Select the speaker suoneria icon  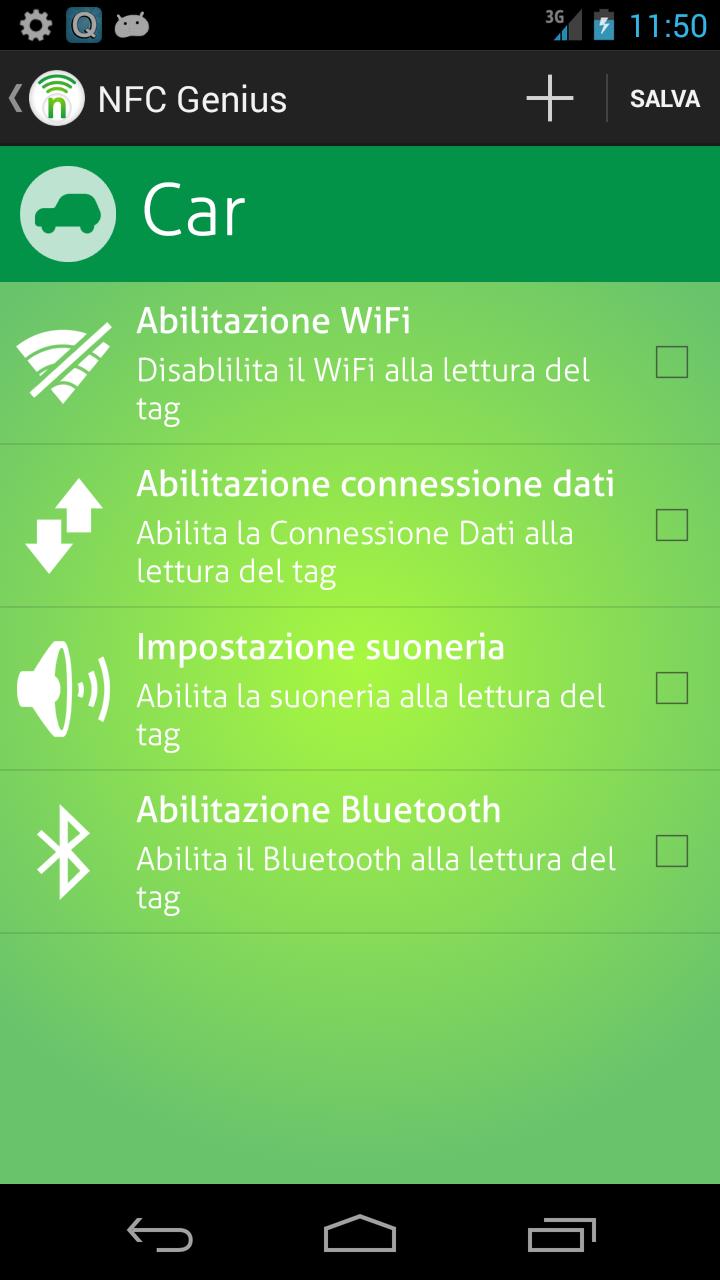click(x=62, y=687)
